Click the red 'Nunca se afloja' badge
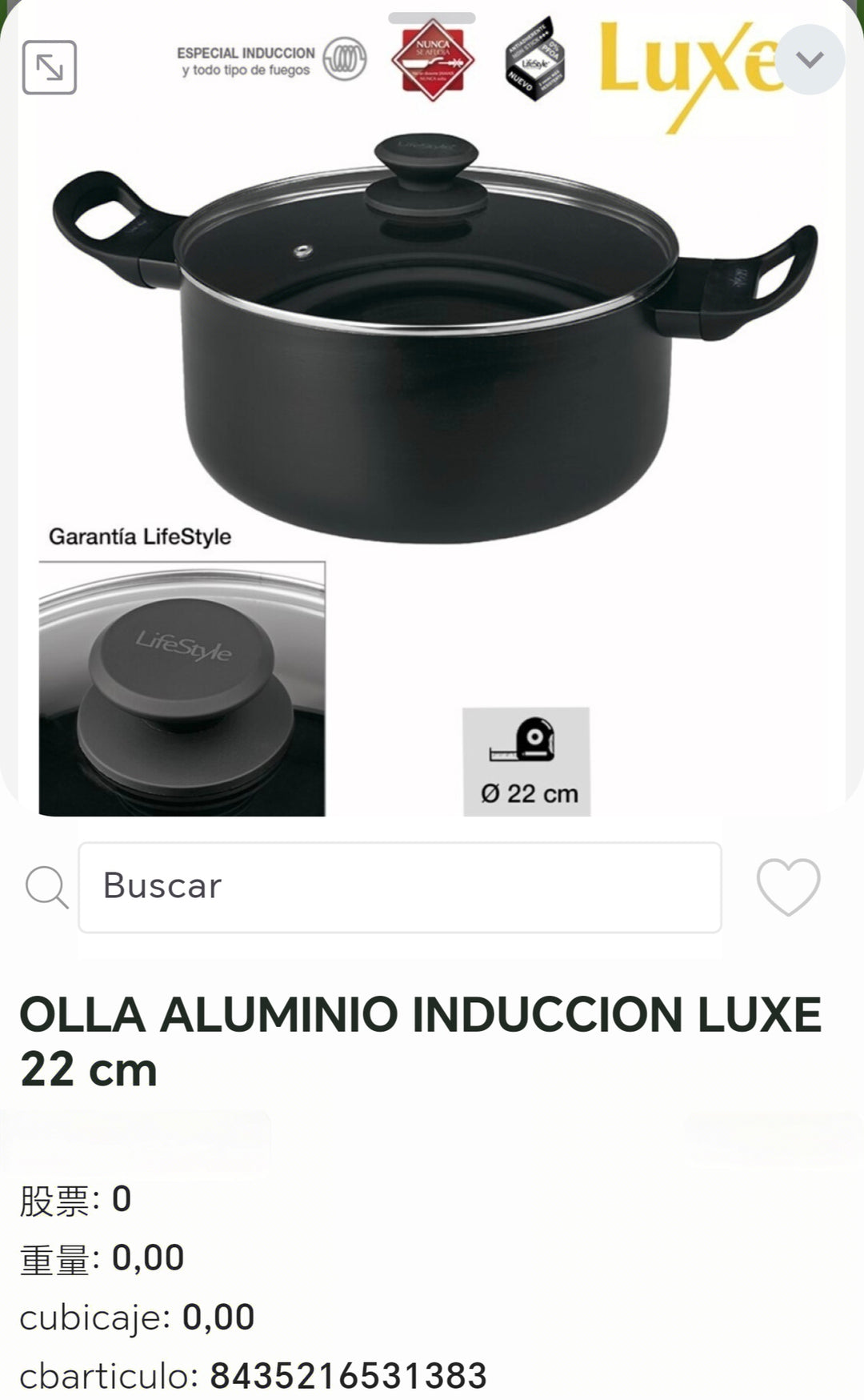 click(433, 60)
